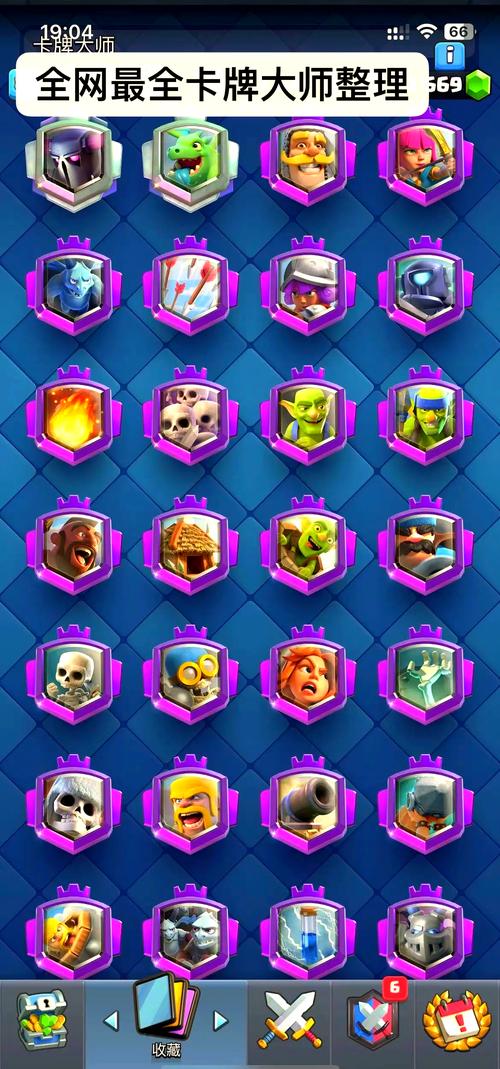Viewport: 500px width, 1069px height.
Task: Open the Valkyrie mastery badge
Action: tap(308, 675)
